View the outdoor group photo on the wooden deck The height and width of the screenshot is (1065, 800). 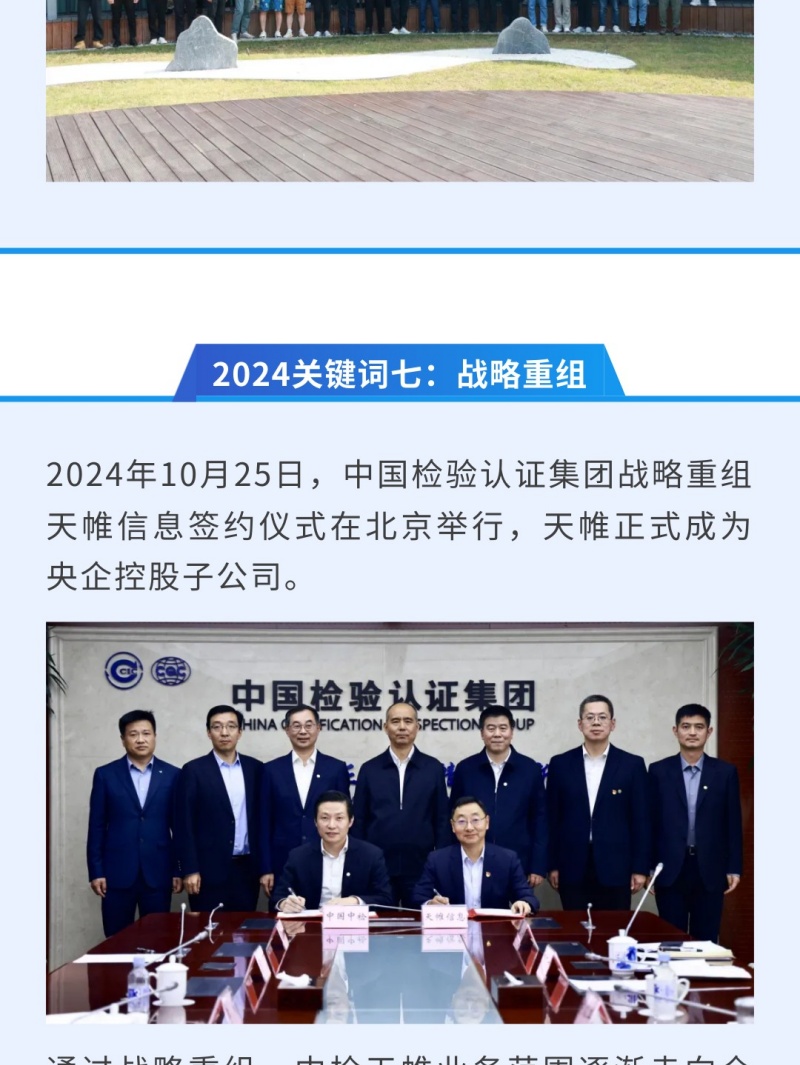[400, 90]
